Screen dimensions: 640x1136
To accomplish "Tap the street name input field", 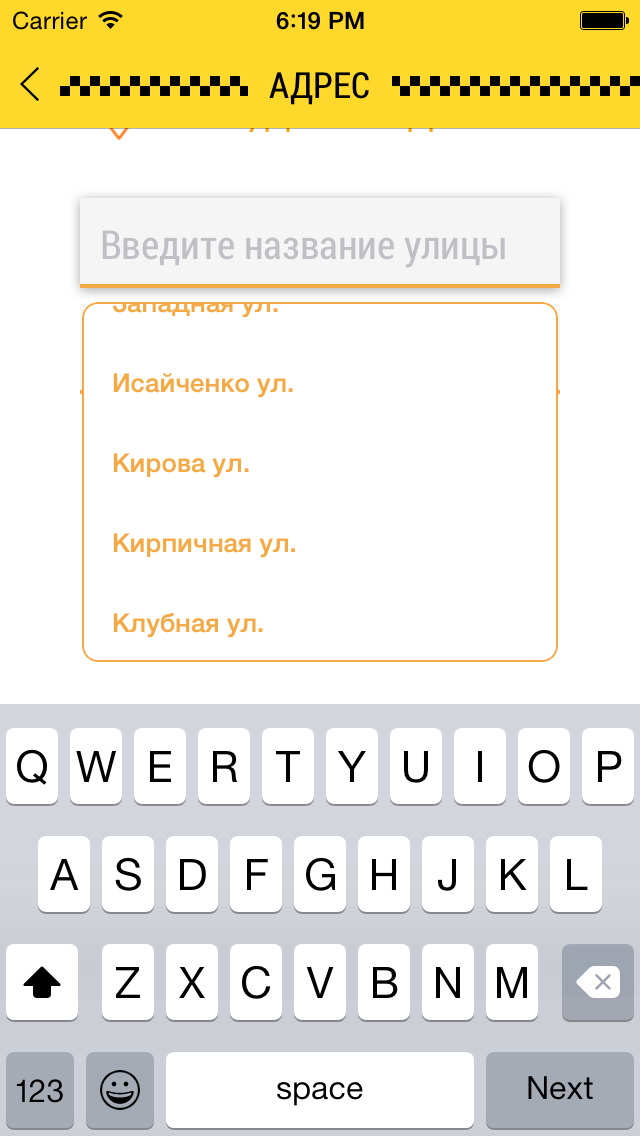I will (x=320, y=245).
